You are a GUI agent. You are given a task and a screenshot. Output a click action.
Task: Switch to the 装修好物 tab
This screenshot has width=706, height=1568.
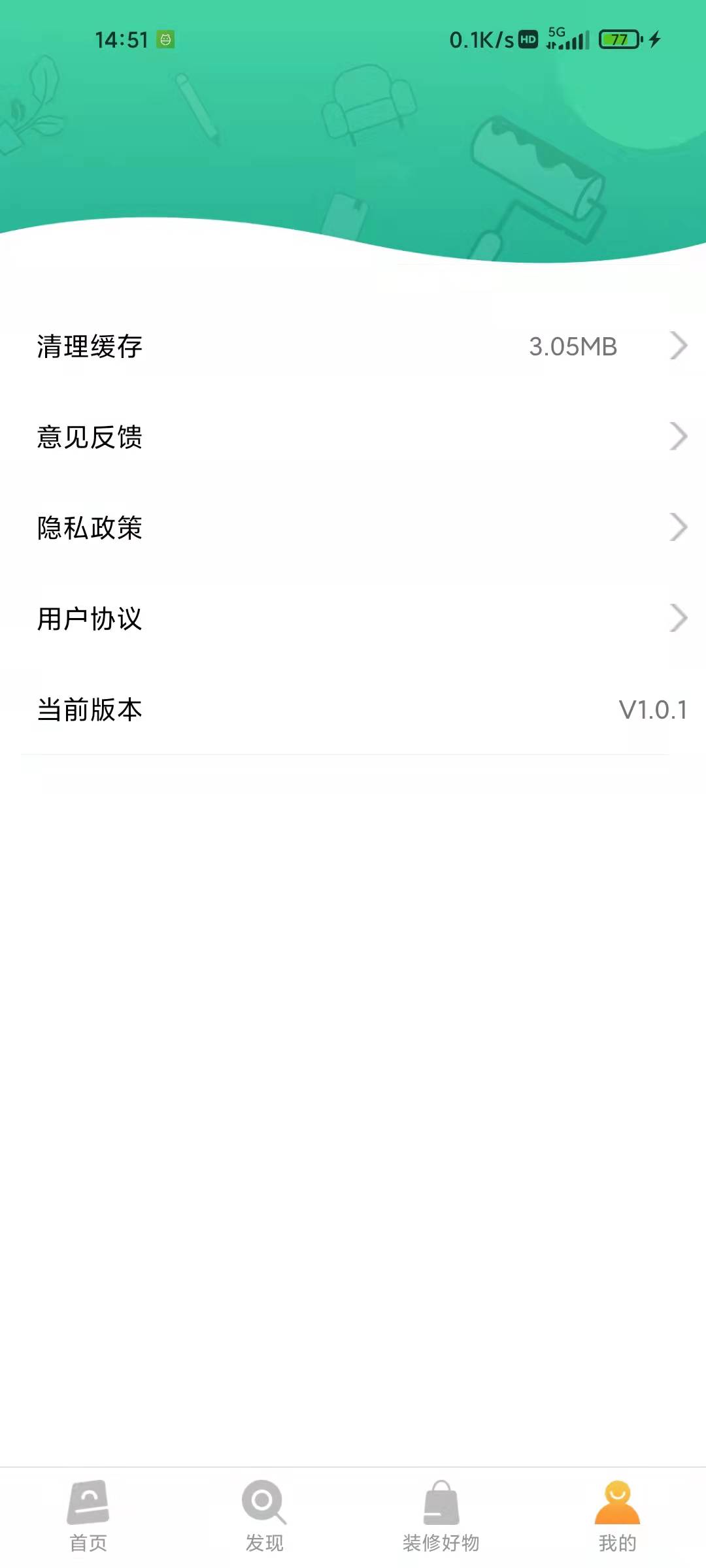(x=441, y=1516)
